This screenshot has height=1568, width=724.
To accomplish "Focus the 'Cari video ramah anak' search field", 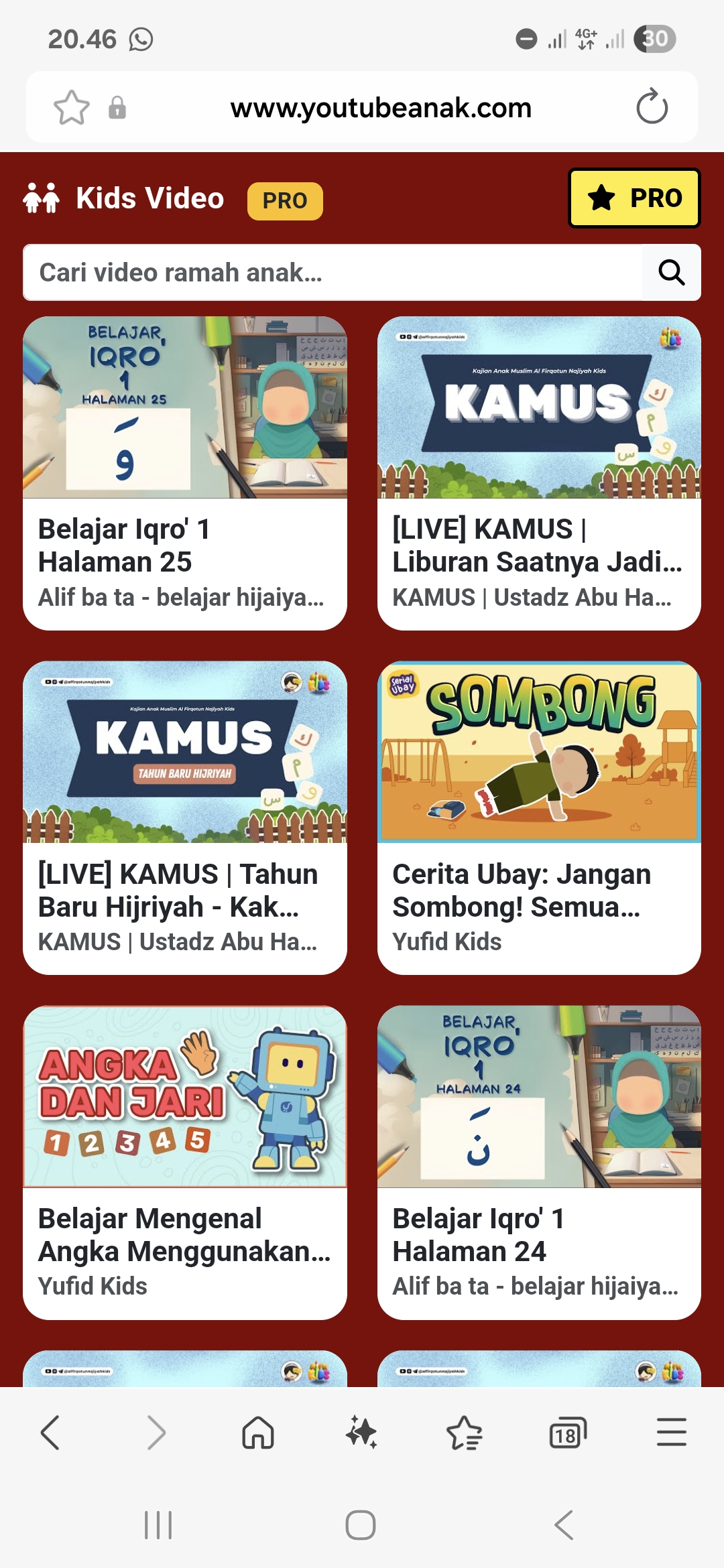I will pos(332,273).
